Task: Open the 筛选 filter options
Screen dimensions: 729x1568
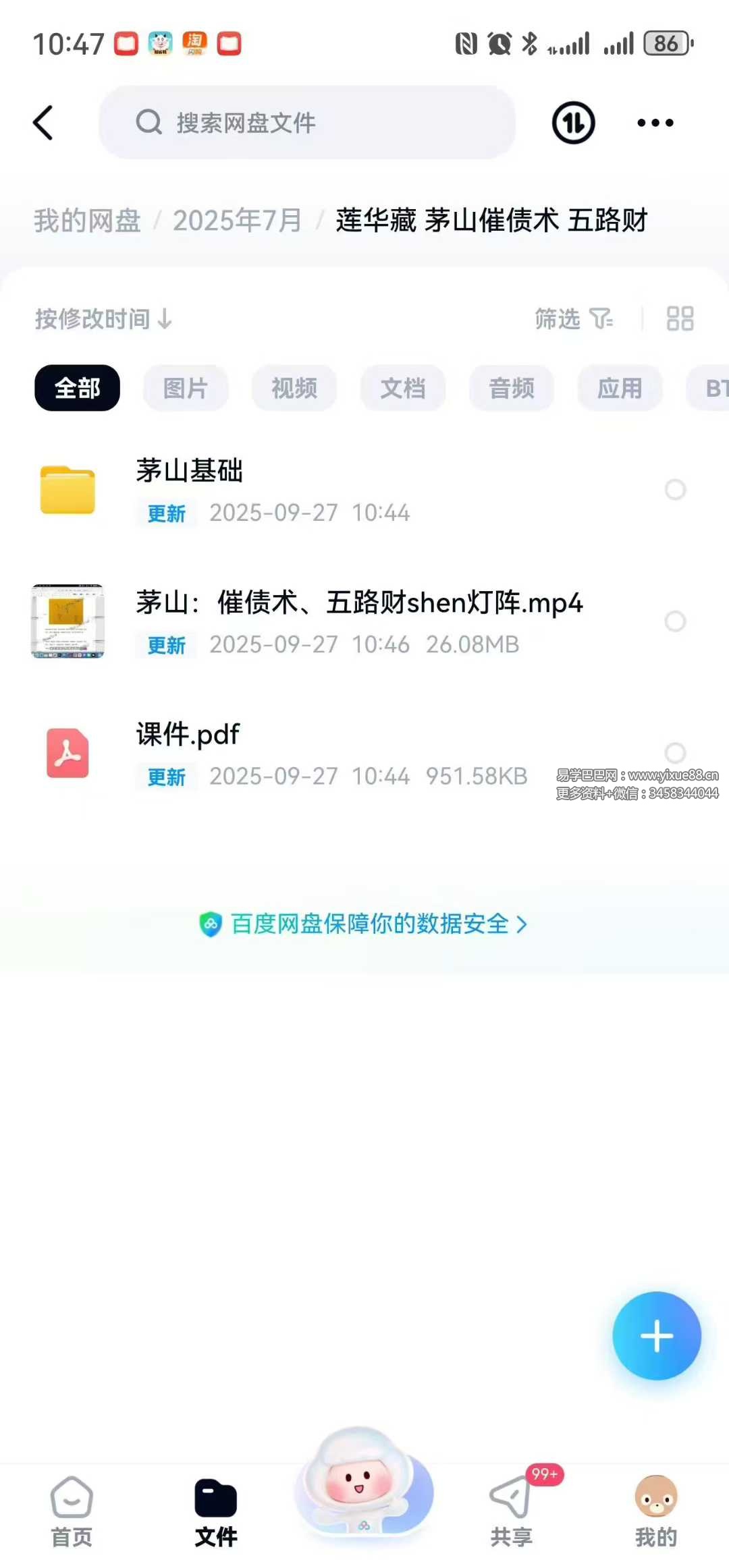Action: [x=572, y=319]
